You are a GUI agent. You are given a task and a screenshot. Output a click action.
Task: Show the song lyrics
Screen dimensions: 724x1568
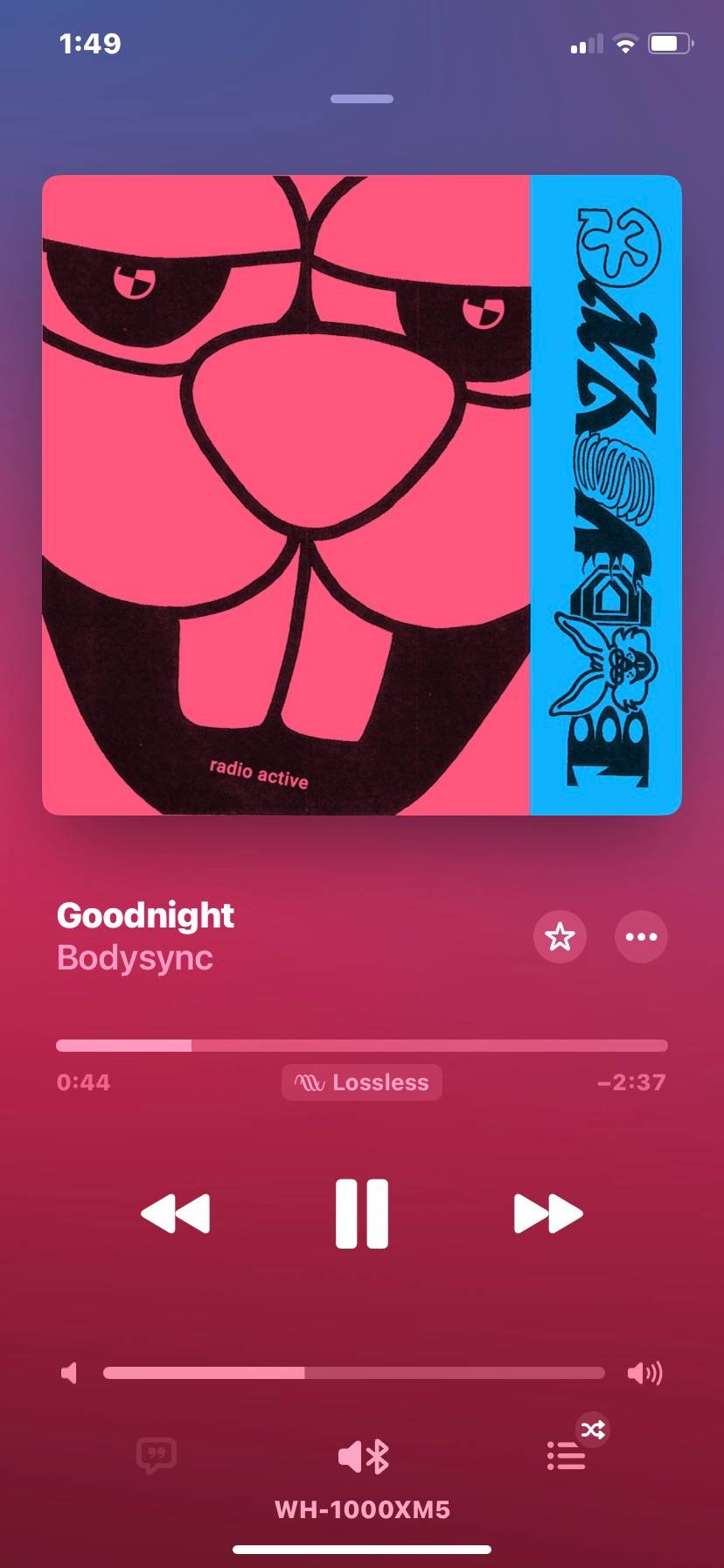157,1456
